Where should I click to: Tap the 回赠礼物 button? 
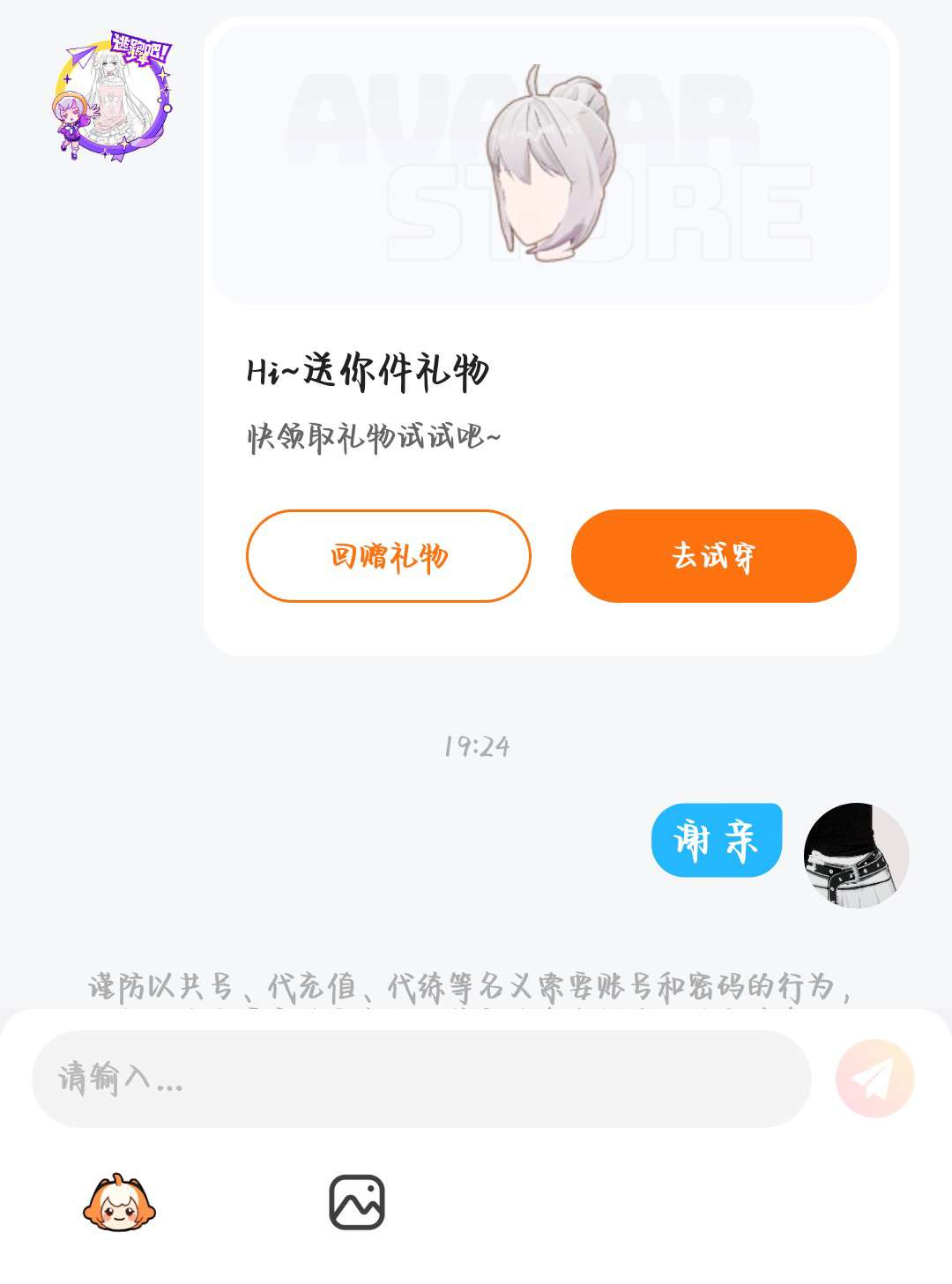tap(389, 556)
